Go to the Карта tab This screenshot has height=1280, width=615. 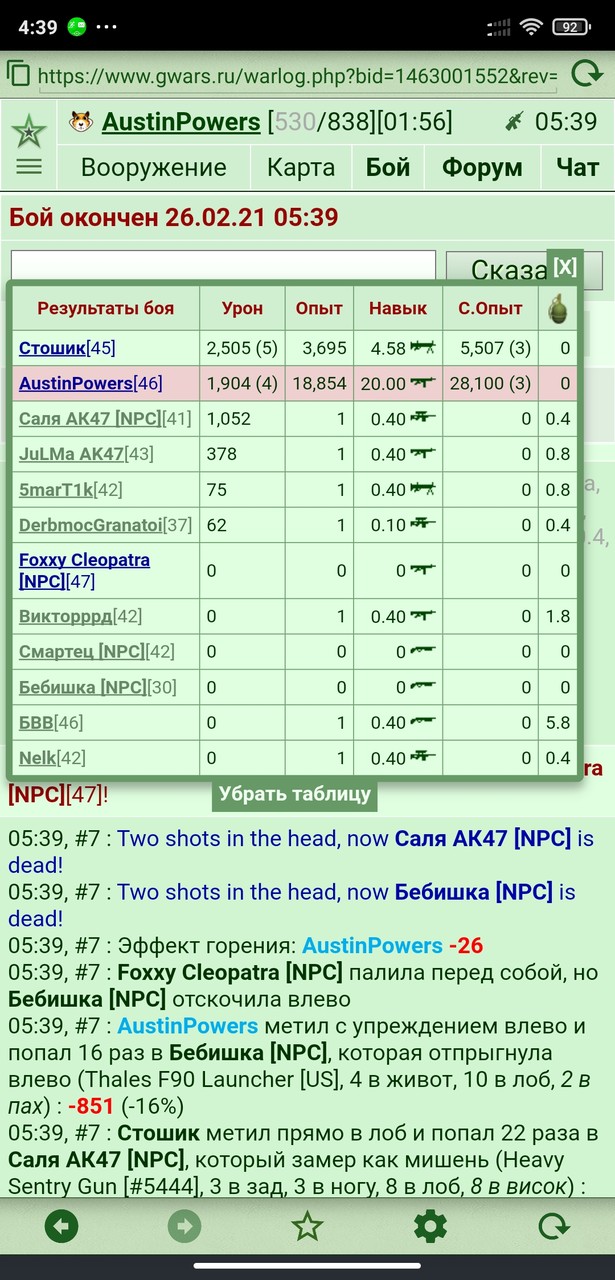301,167
